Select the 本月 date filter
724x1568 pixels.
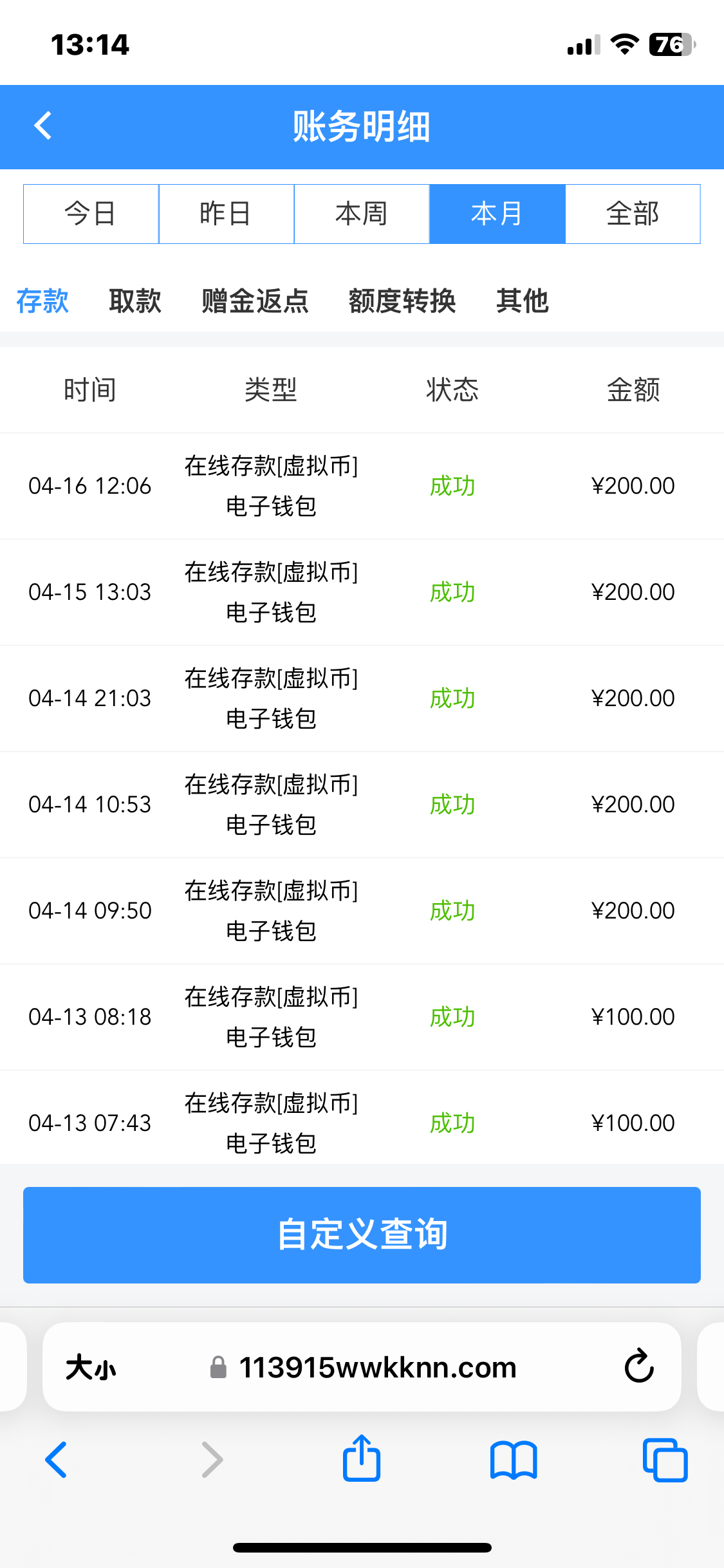pos(497,214)
